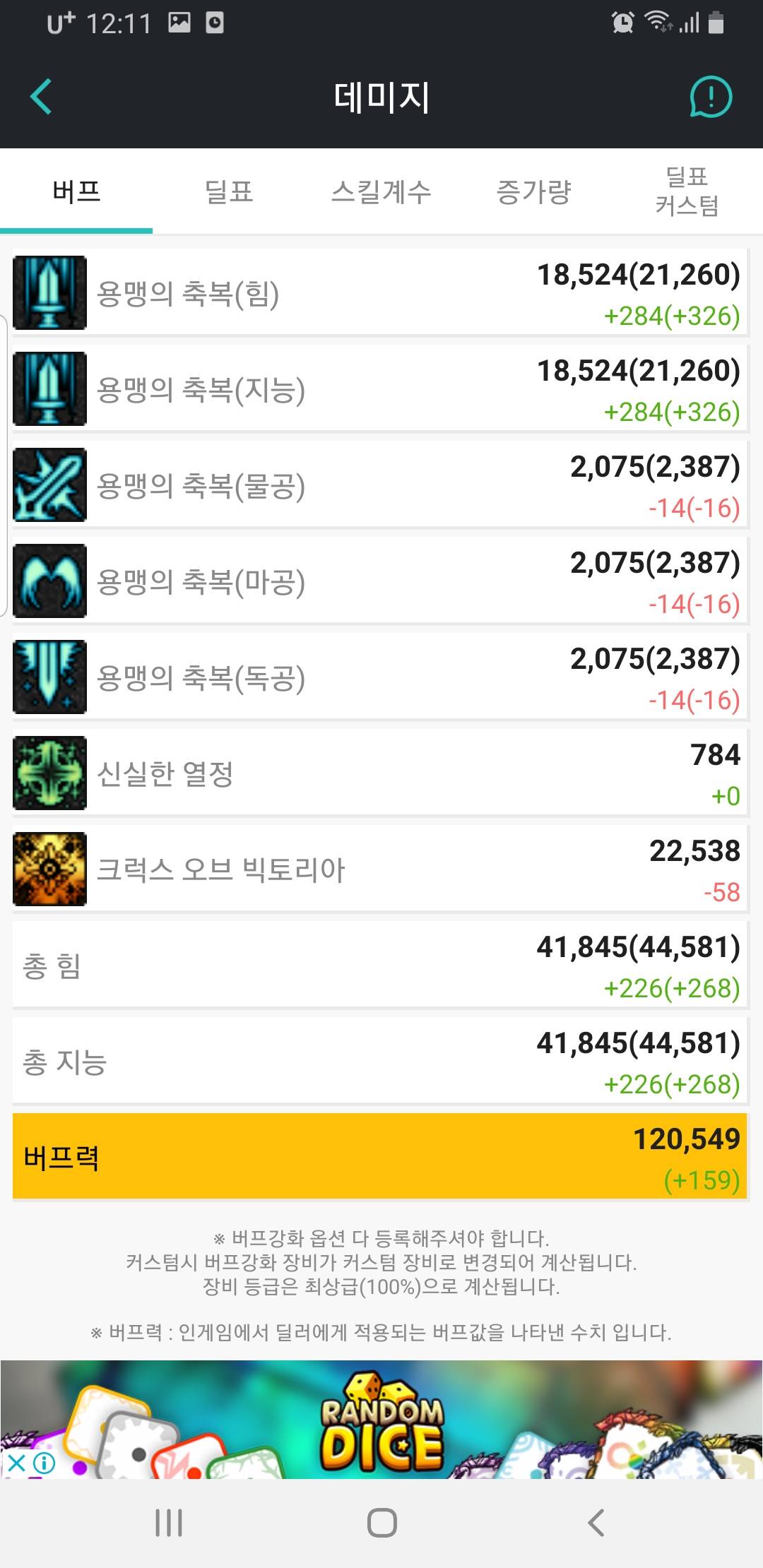
Task: Open the Random Dice ad banner
Action: [x=381, y=1420]
